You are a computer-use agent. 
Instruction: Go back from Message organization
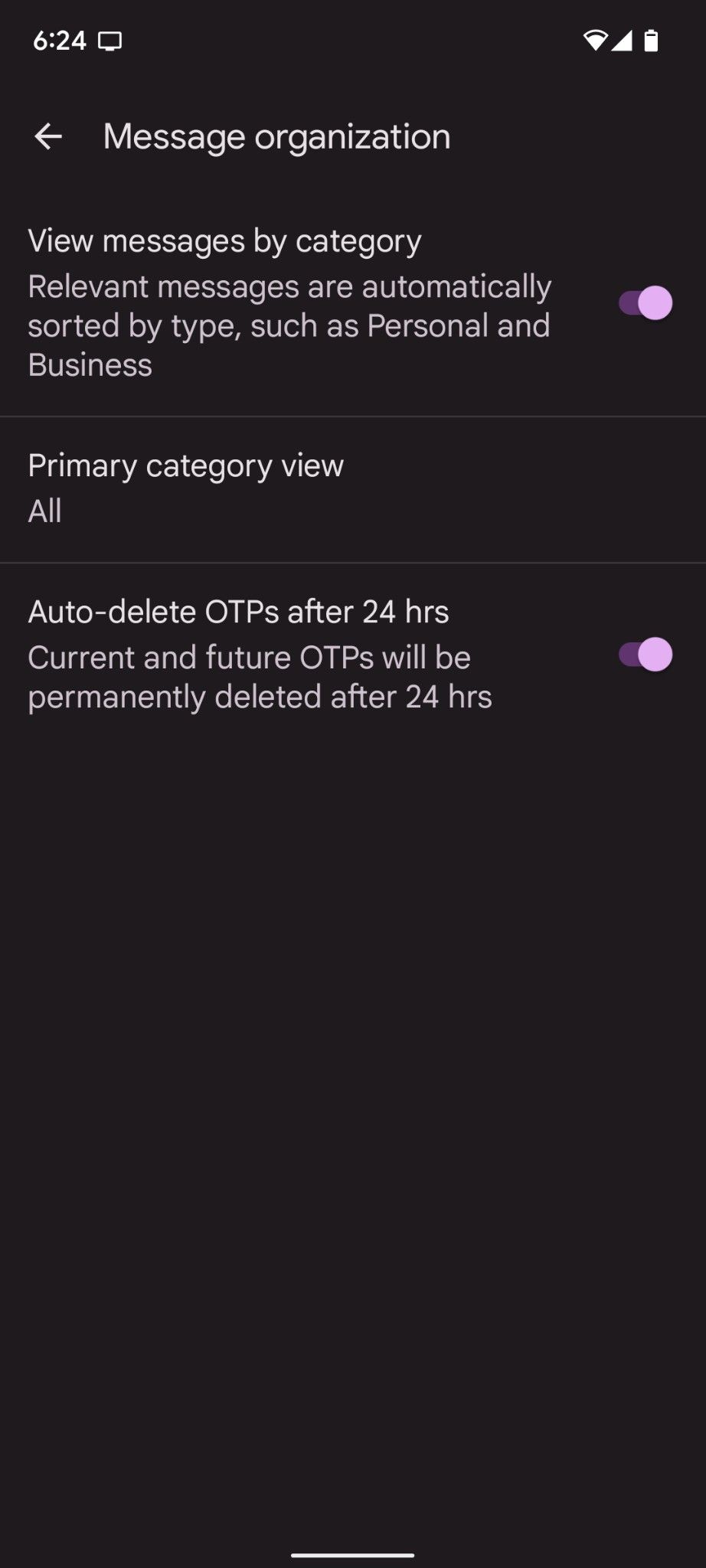[x=48, y=137]
